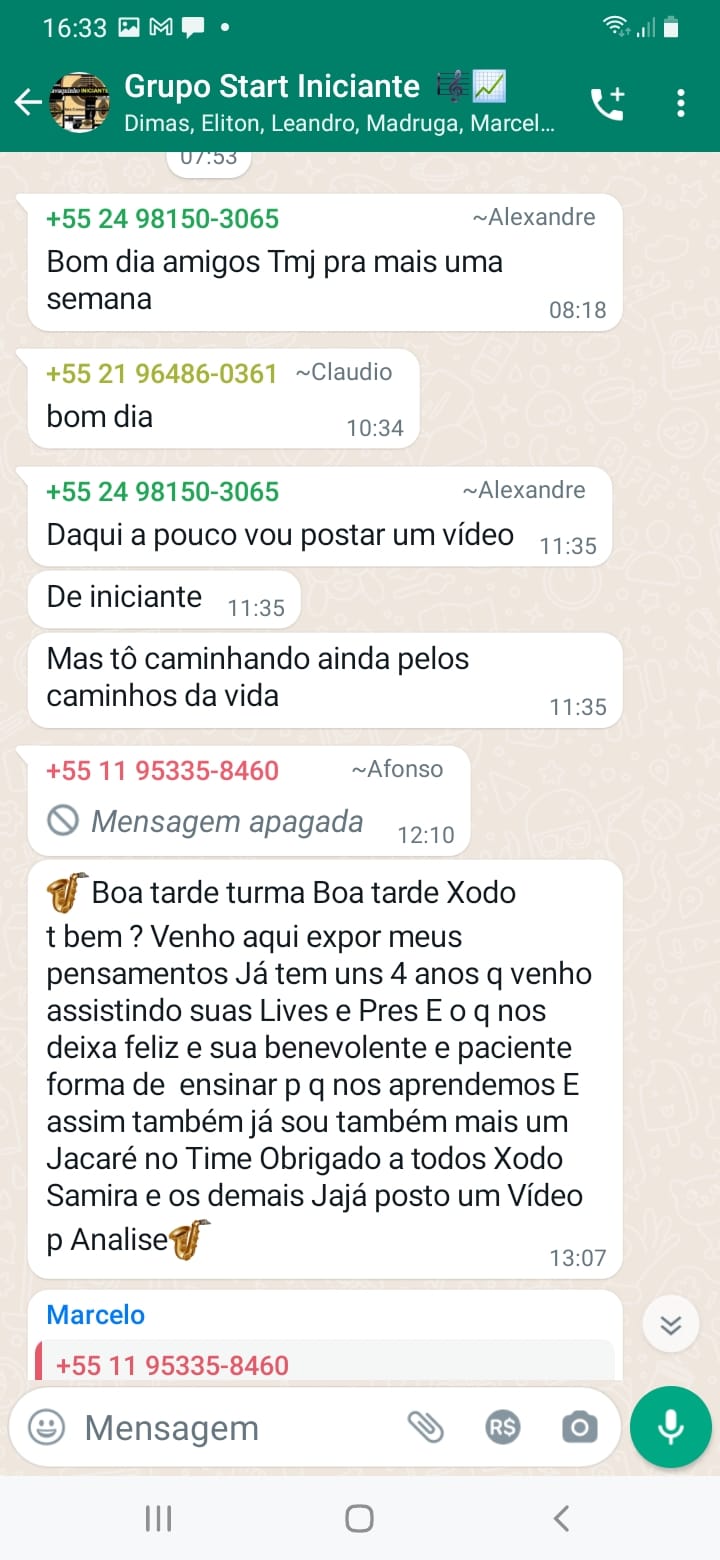Start a group call
Screen dimensions: 720x1560
[607, 103]
